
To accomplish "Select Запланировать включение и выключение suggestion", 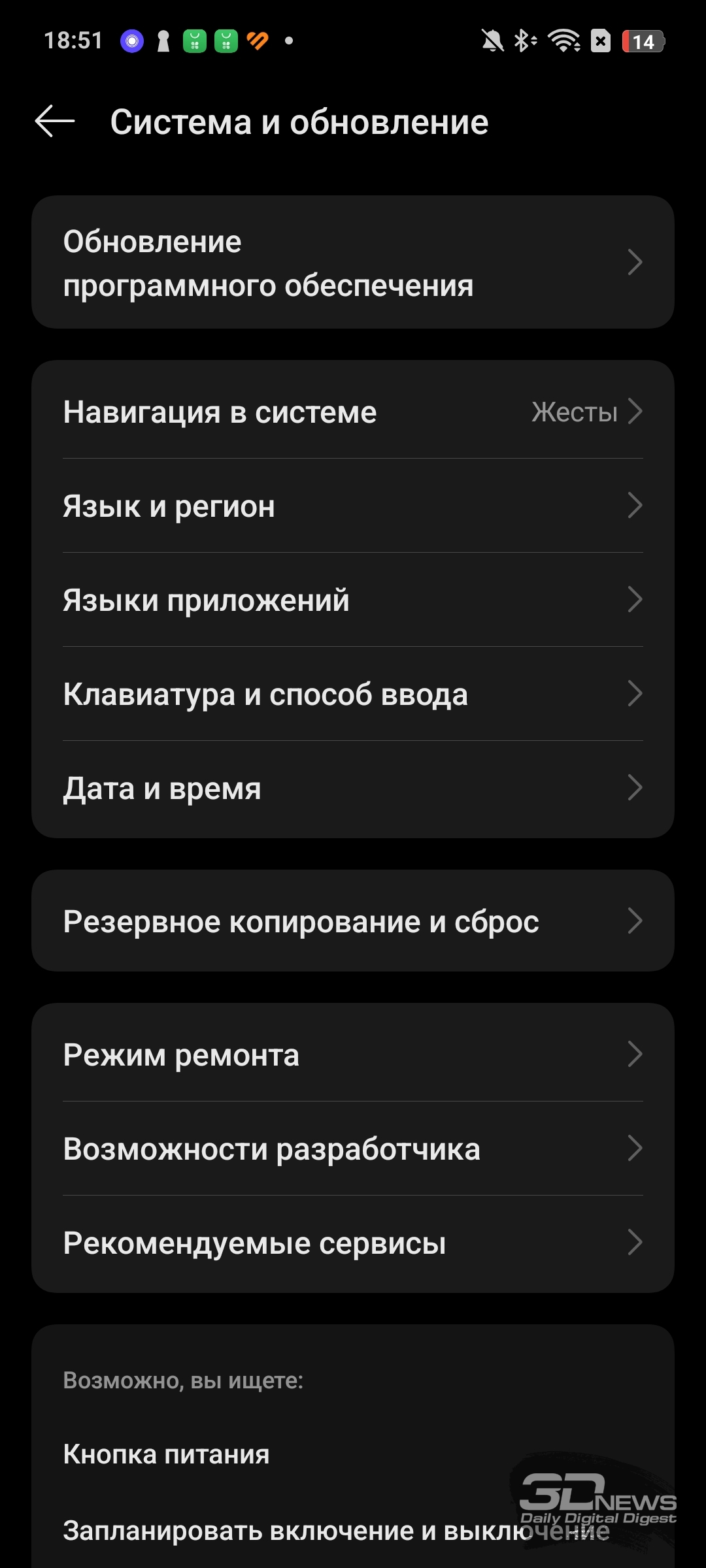I will point(336,1531).
